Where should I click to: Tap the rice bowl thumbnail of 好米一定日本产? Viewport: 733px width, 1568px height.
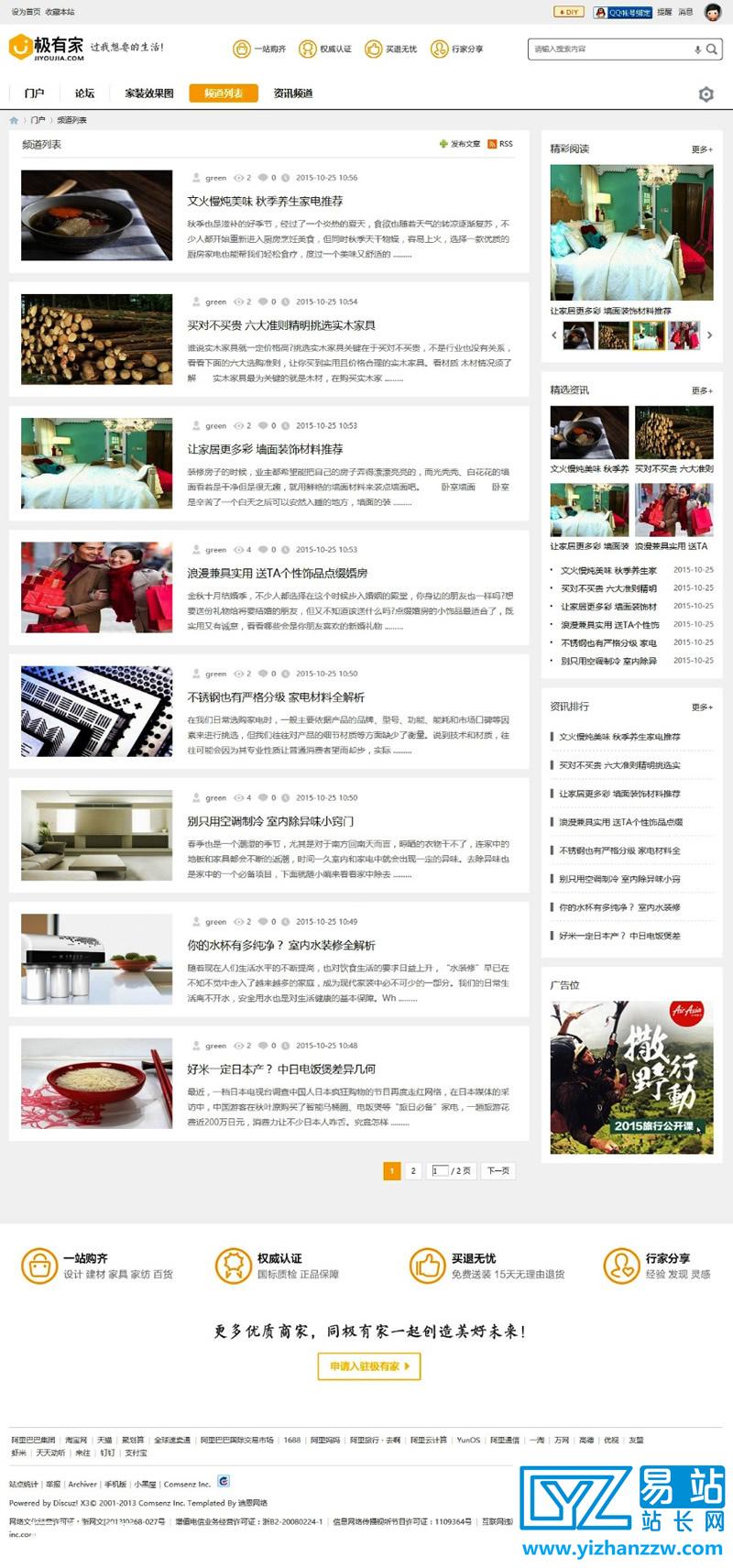click(x=96, y=1083)
